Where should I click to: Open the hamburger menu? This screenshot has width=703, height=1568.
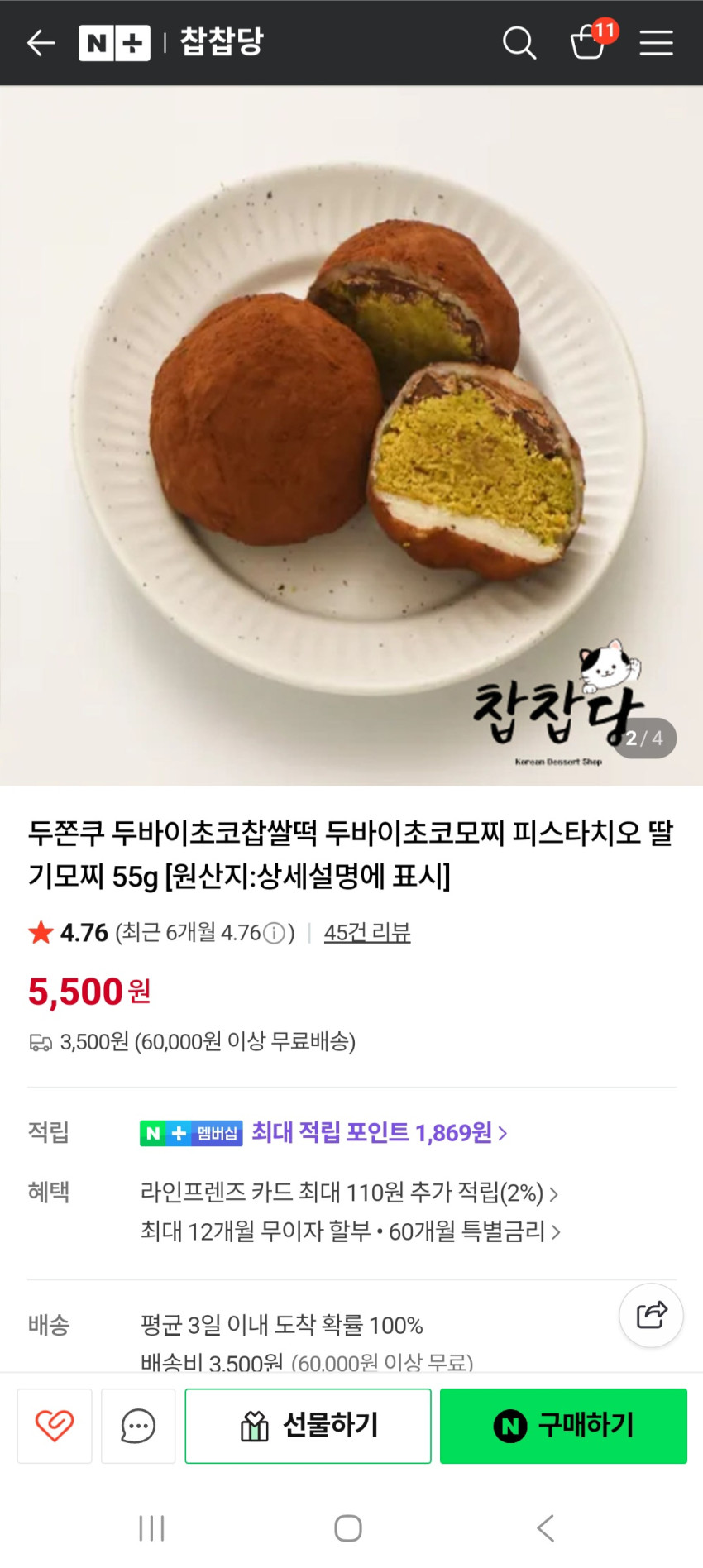tap(656, 42)
